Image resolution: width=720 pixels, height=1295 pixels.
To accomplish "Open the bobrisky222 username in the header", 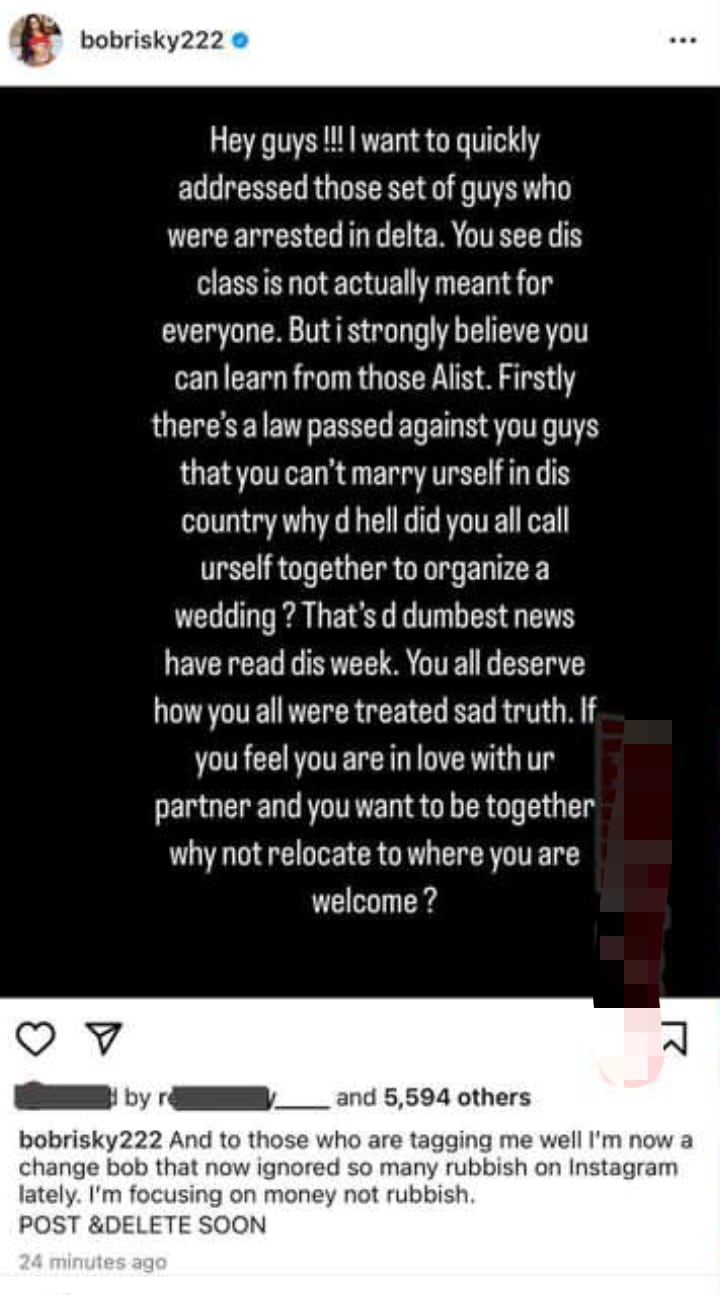I will click(150, 42).
